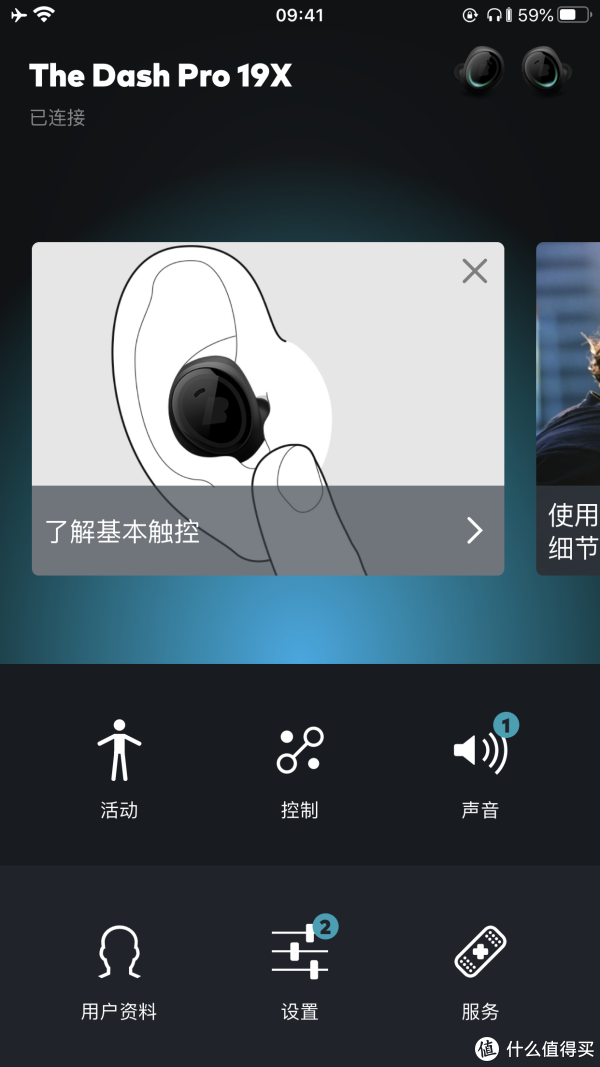This screenshot has width=600, height=1067.
Task: Open the partially visible 使用 card
Action: 568,408
